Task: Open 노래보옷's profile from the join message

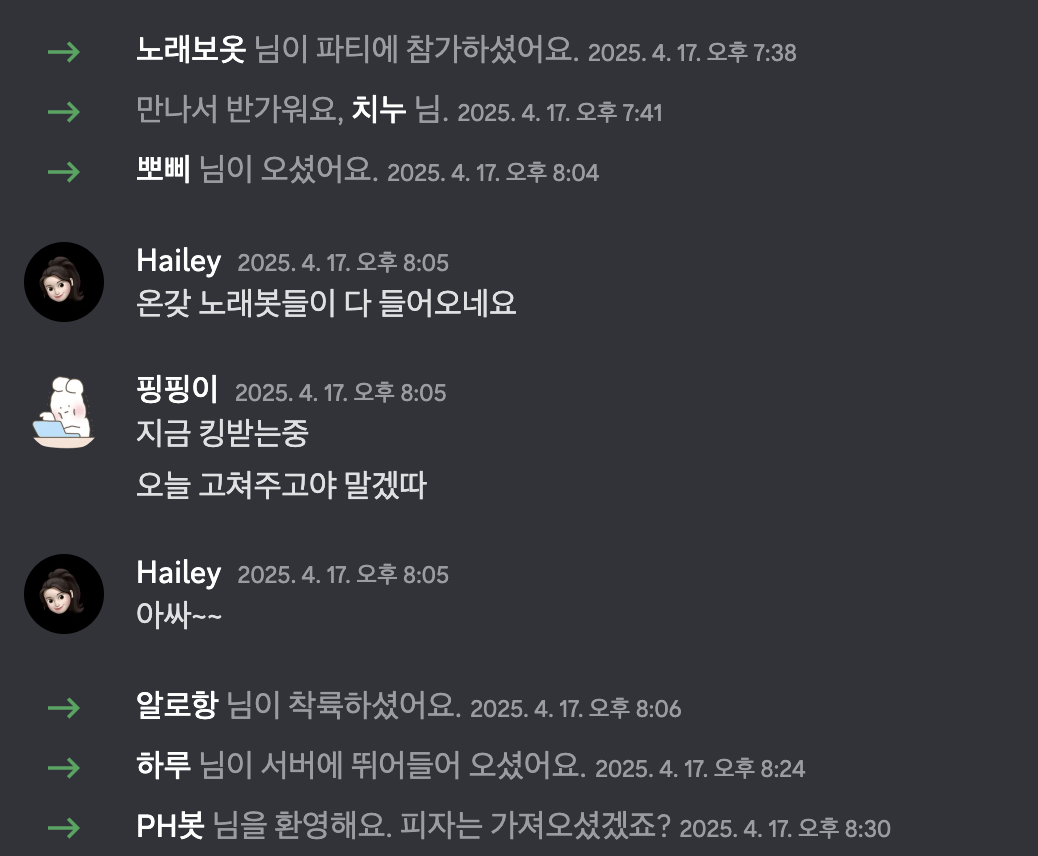Action: [190, 51]
